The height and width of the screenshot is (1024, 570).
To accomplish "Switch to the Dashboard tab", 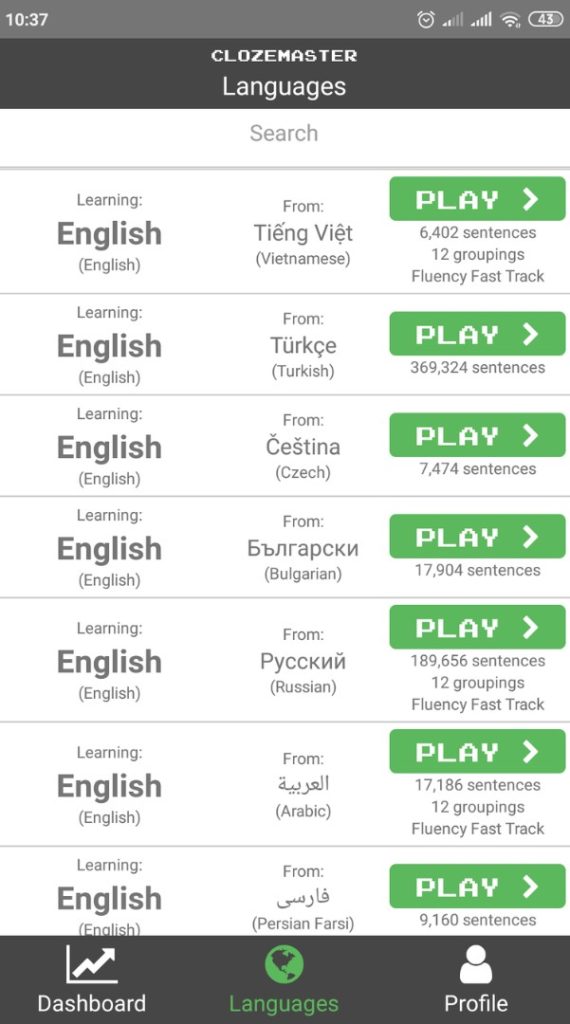I will tap(92, 980).
